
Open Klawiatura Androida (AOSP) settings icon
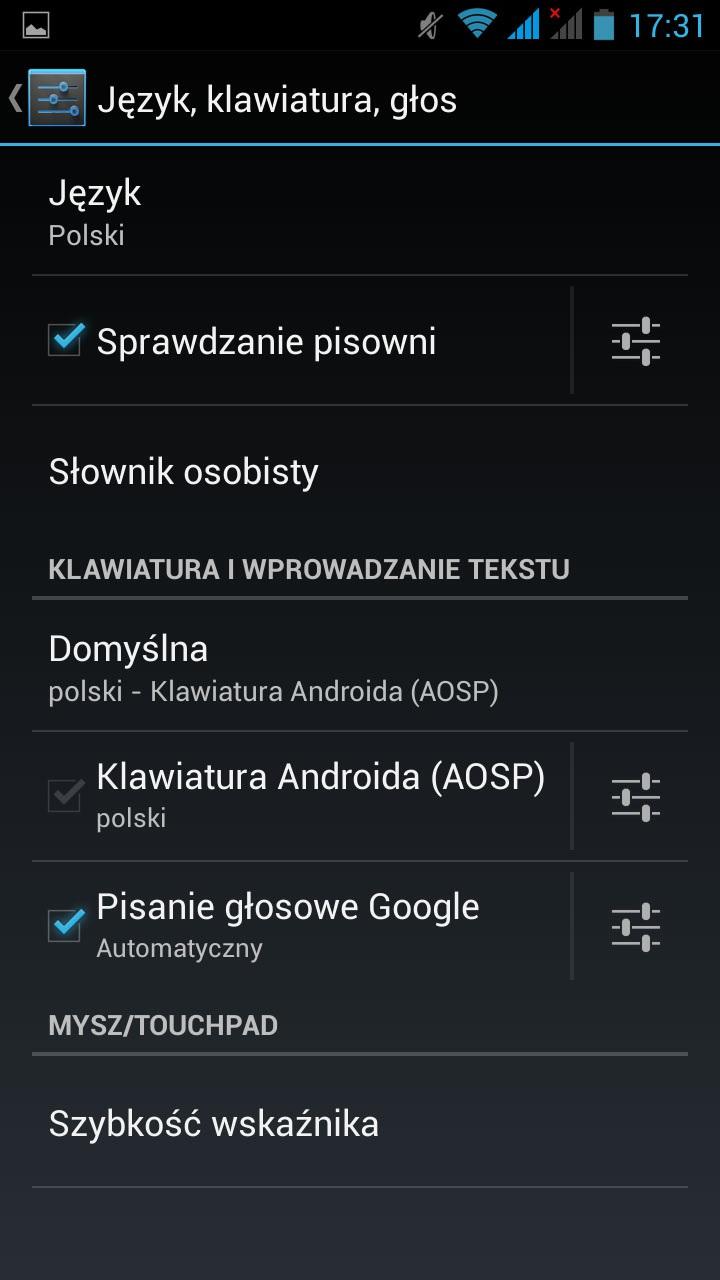(636, 797)
